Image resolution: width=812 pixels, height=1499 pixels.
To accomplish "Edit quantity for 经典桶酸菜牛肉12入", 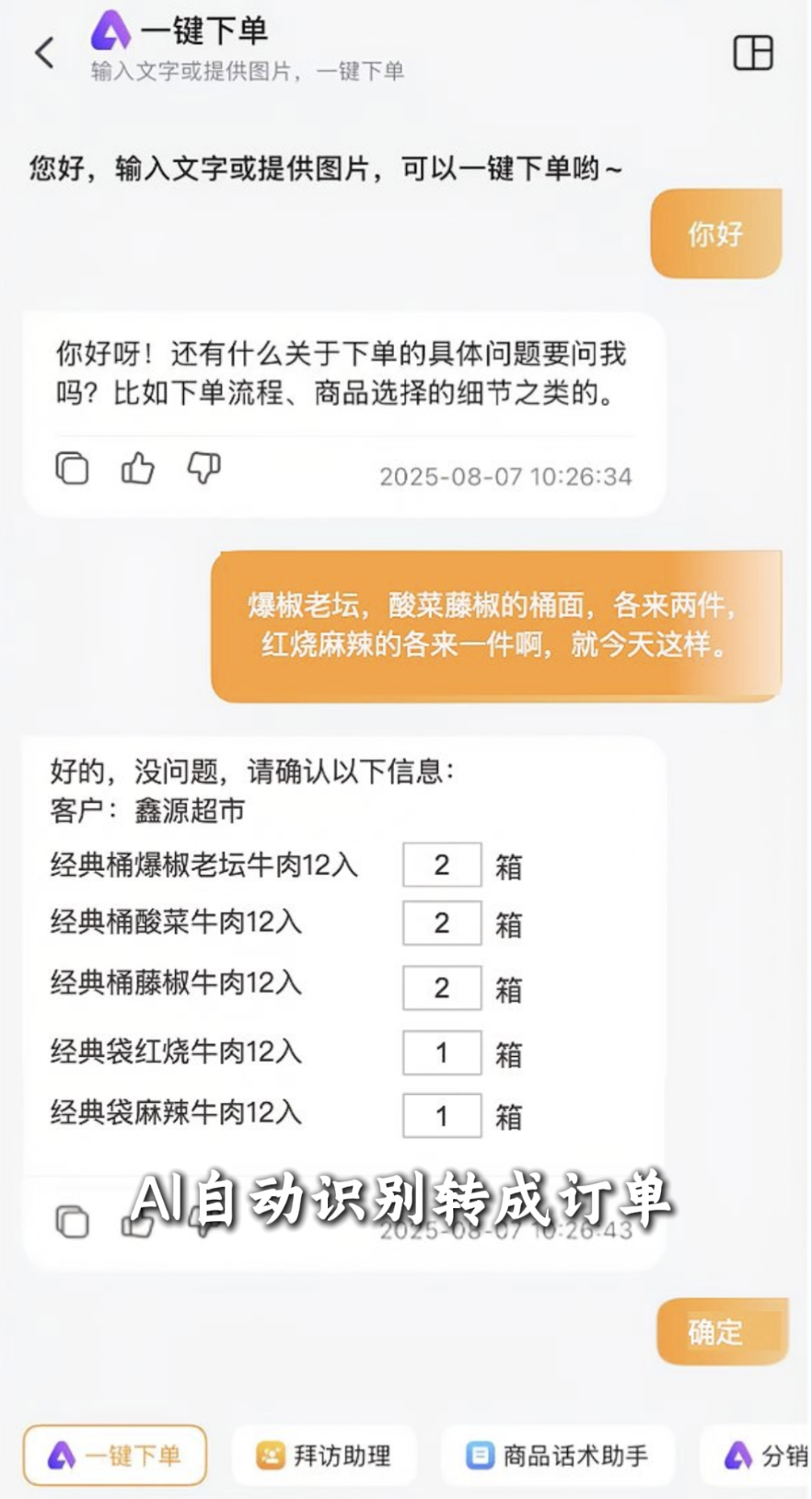I will click(441, 923).
